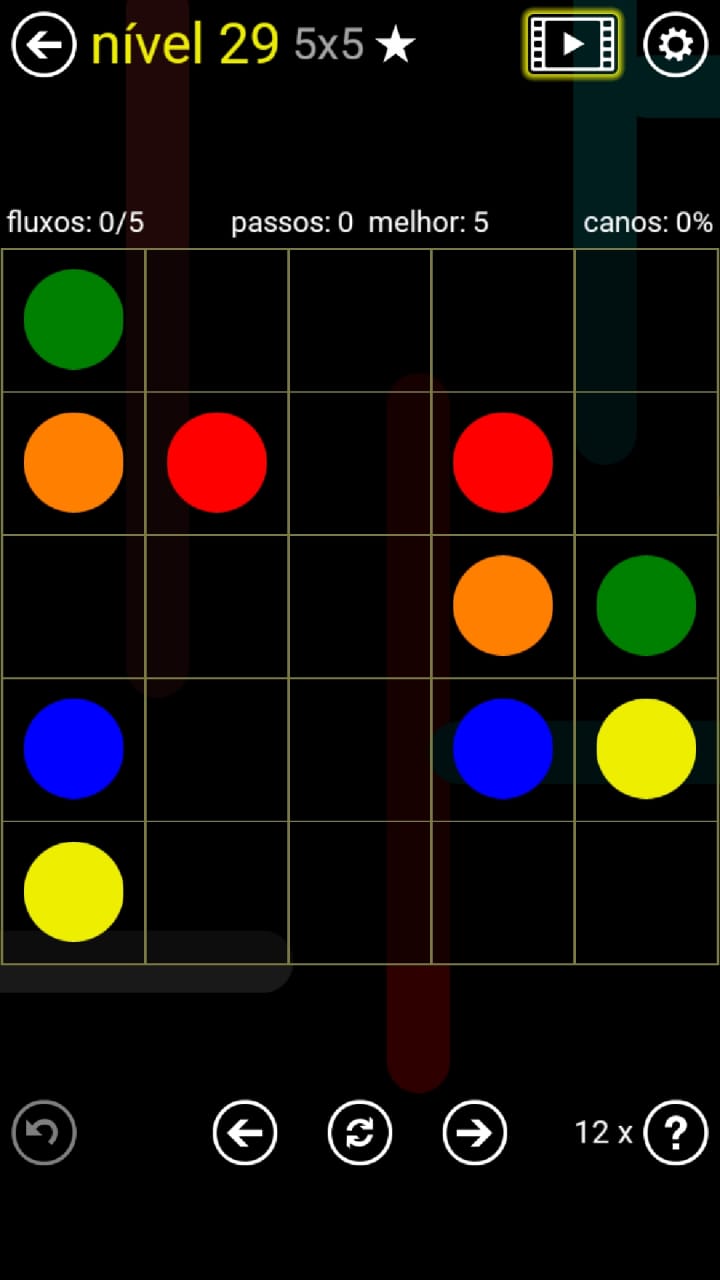The width and height of the screenshot is (720, 1280).
Task: Advance to the next level
Action: tap(475, 1132)
